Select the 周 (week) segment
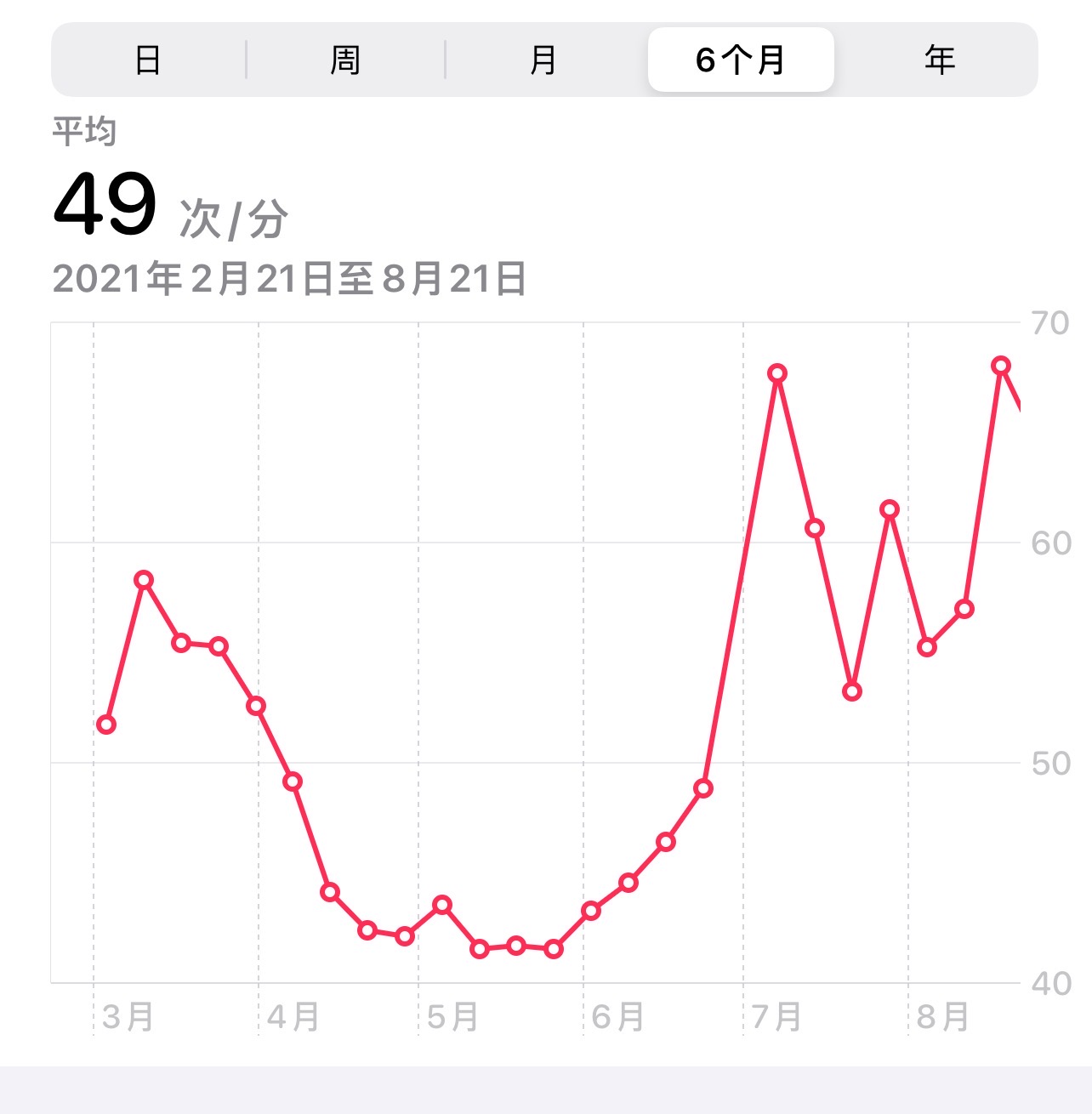This screenshot has width=1092, height=1114. pyautogui.click(x=345, y=60)
